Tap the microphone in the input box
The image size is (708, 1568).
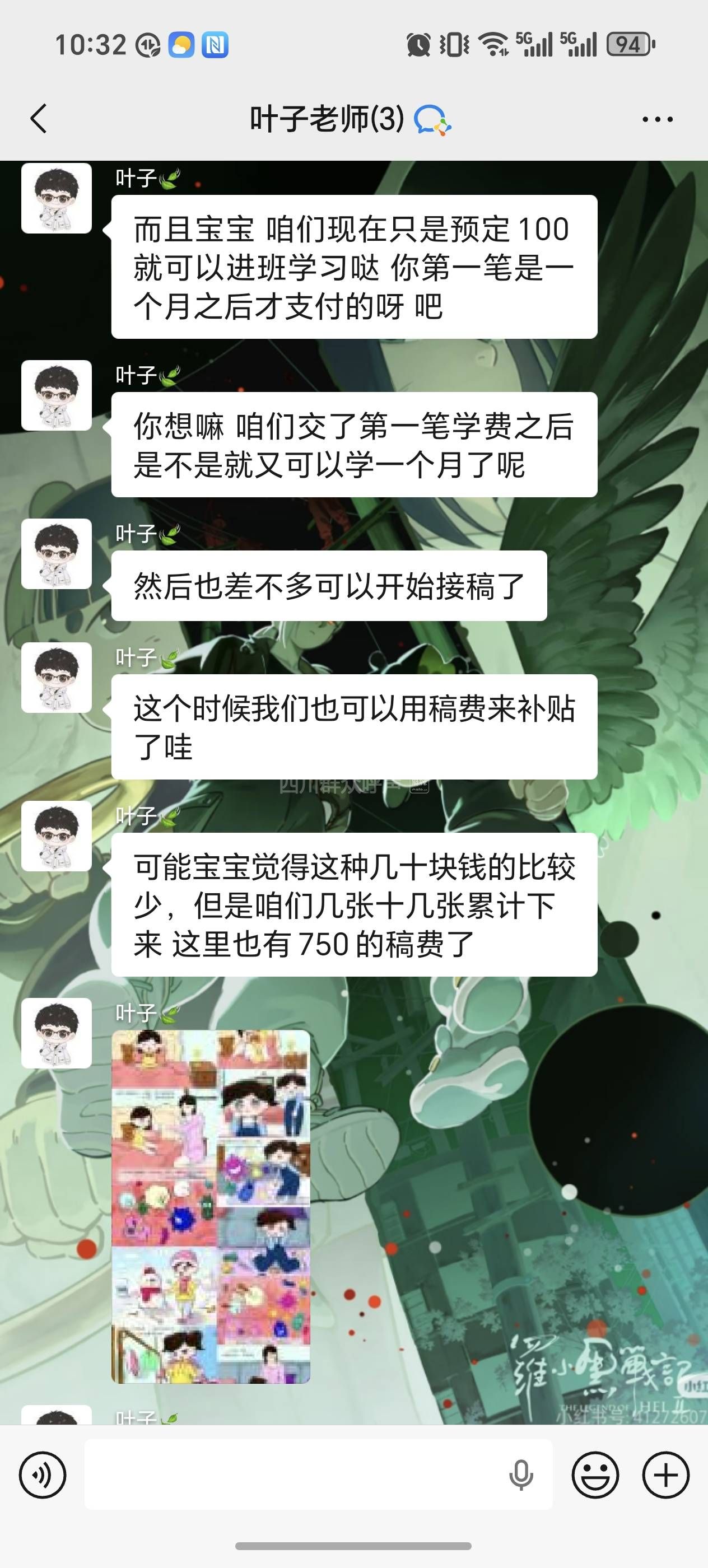tap(521, 1475)
